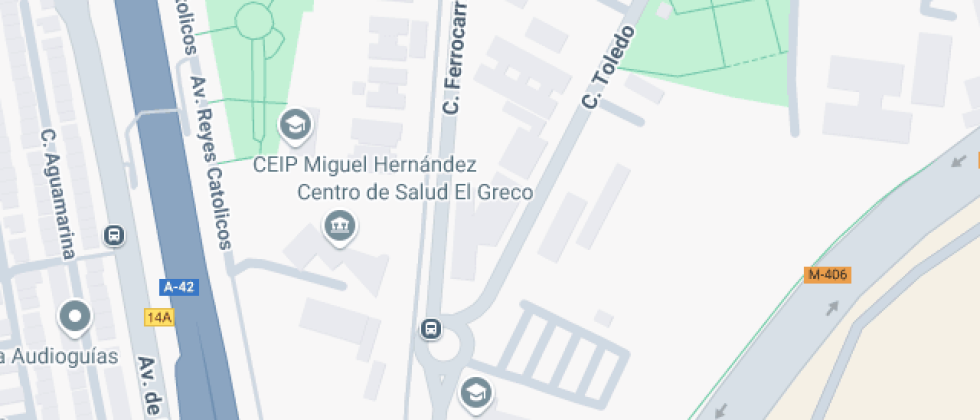Open the unlabeled school pin below the roundabout
Image resolution: width=980 pixels, height=420 pixels.
[x=477, y=394]
